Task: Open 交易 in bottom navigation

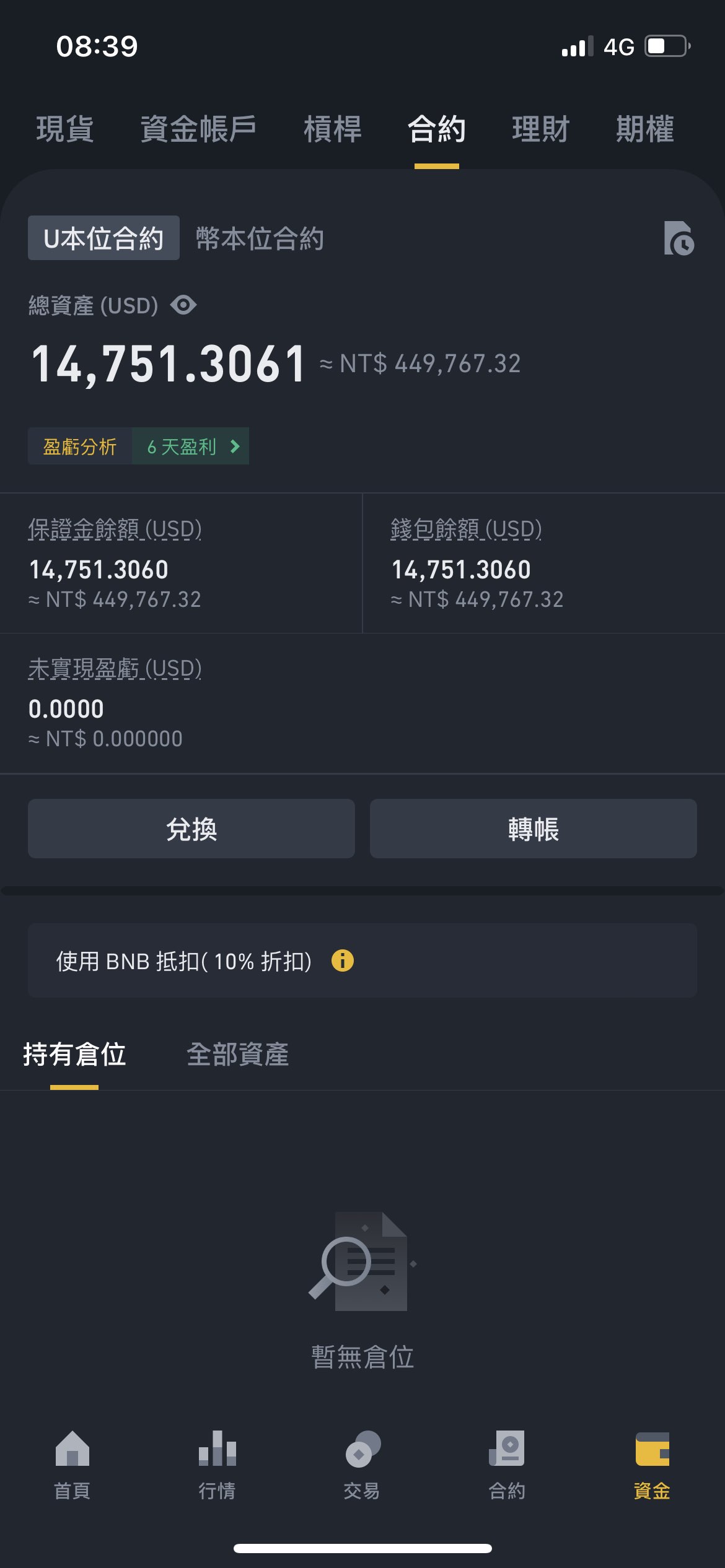Action: 362,1465
